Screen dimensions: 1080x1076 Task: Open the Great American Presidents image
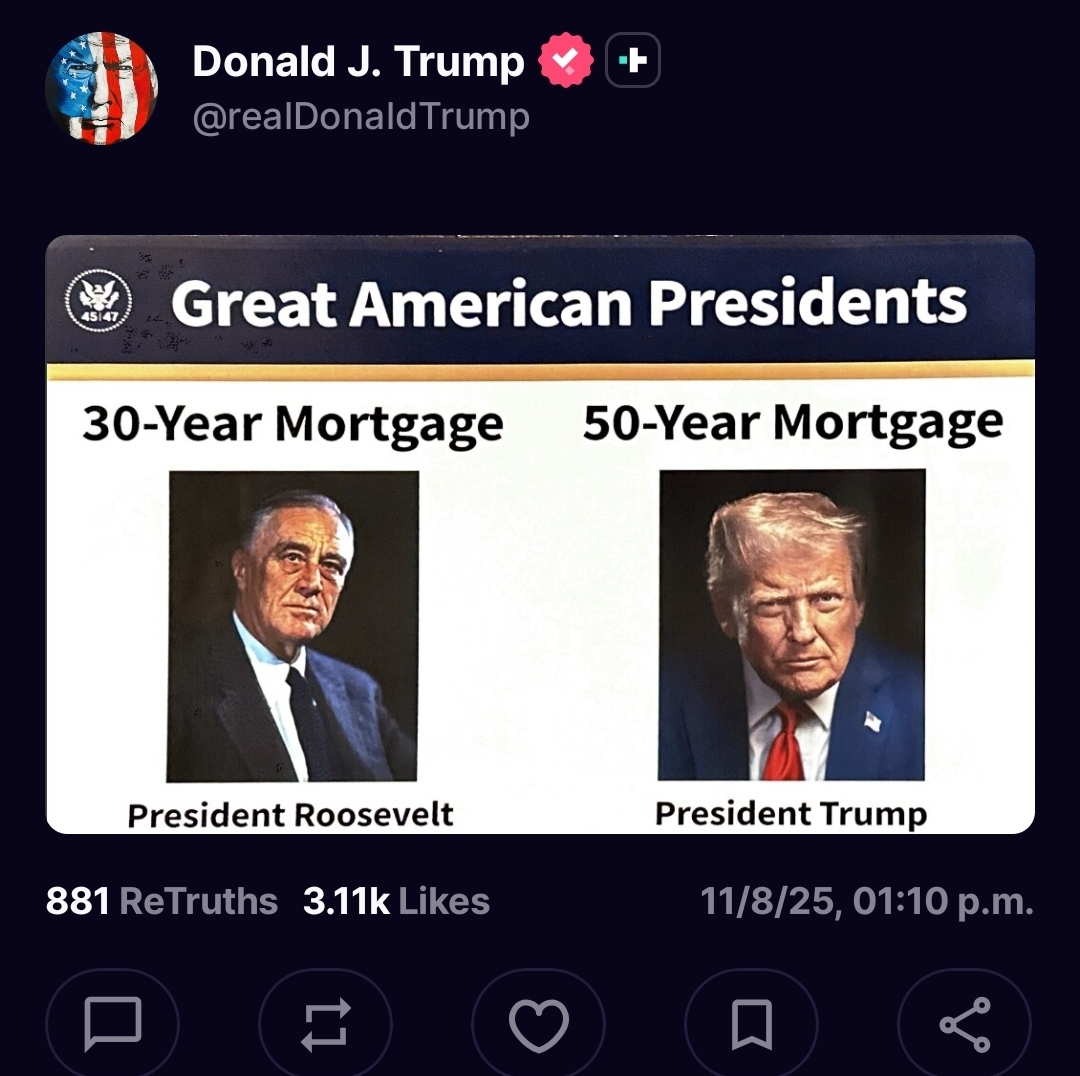tap(540, 535)
